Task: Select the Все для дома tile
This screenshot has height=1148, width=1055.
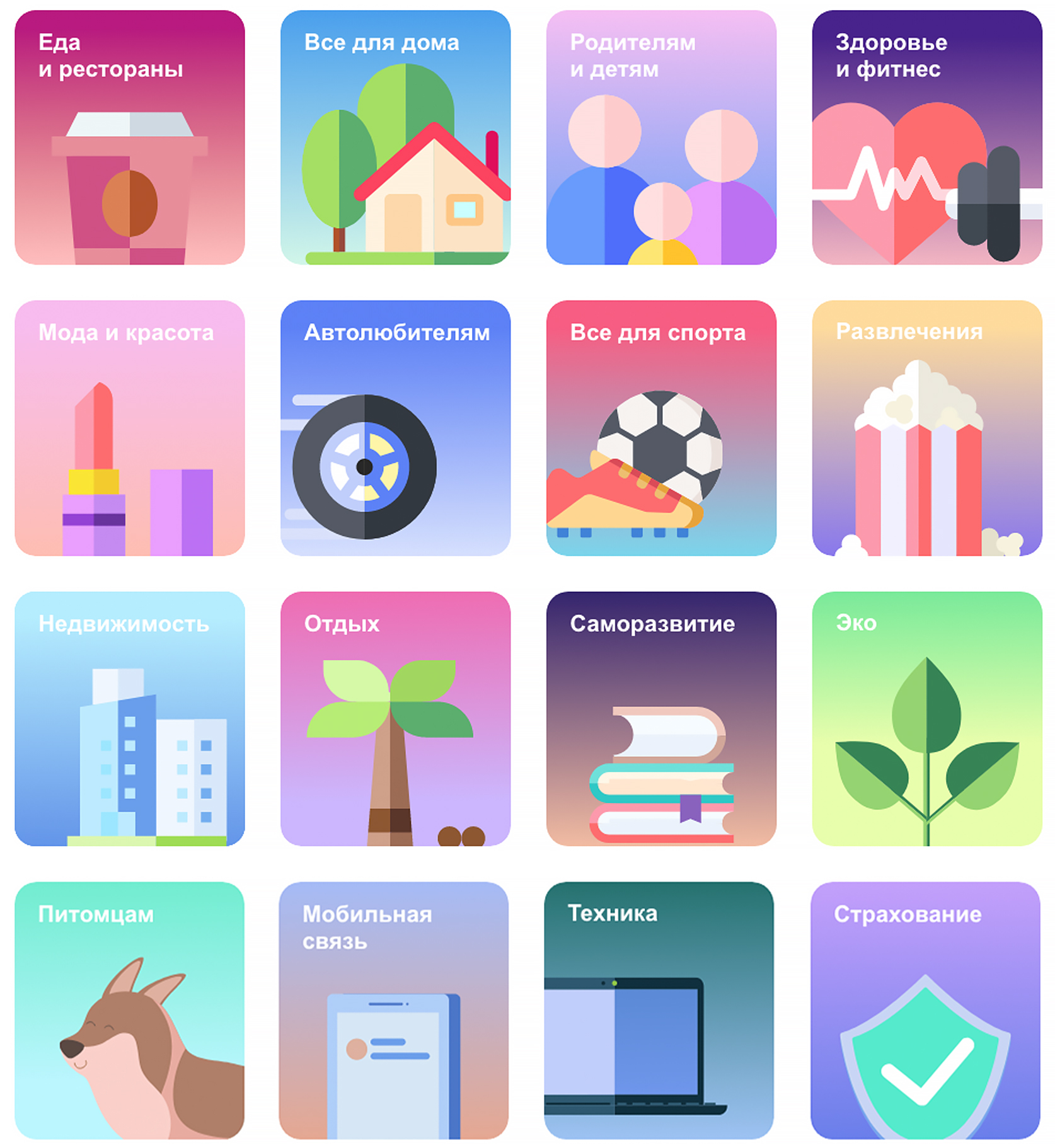Action: pyautogui.click(x=395, y=137)
